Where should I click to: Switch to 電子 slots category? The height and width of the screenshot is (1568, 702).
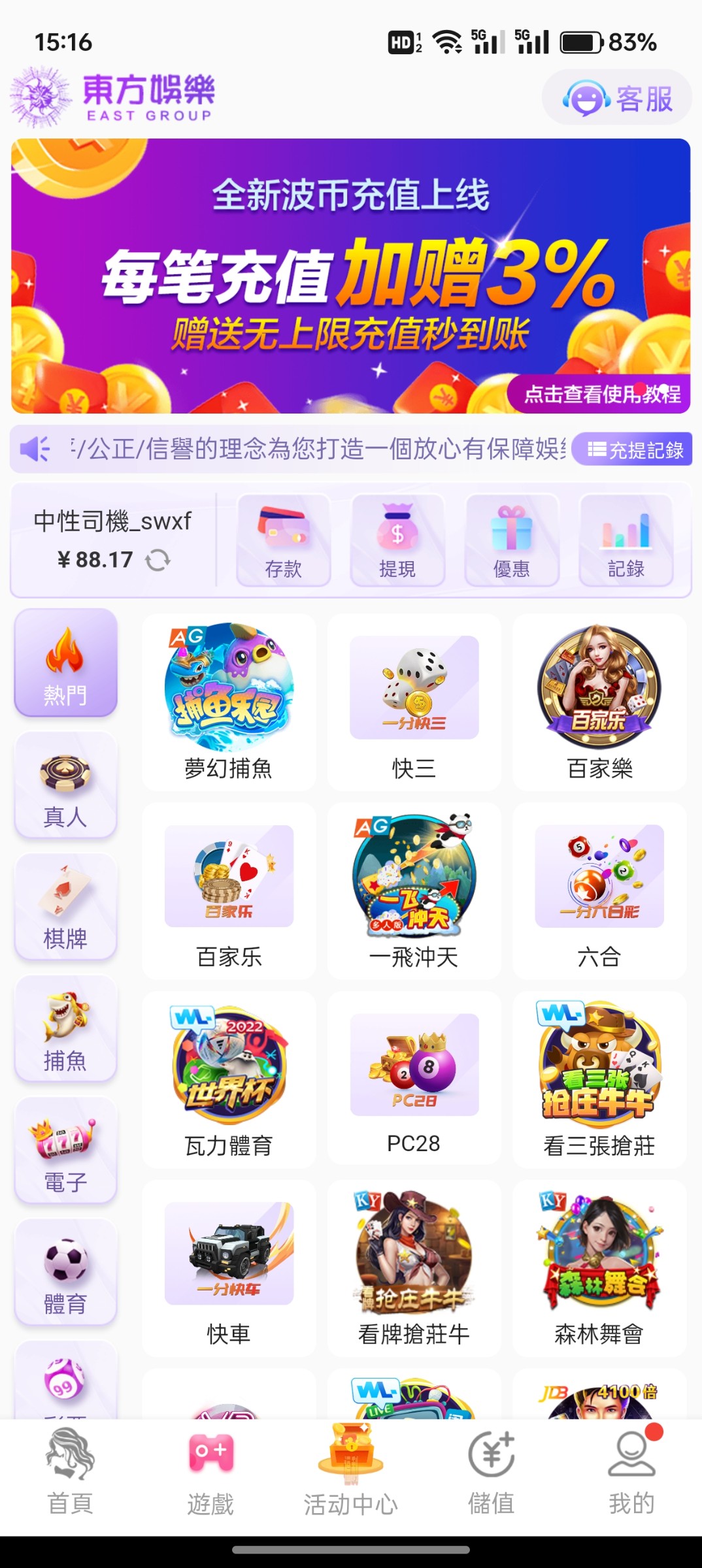tap(65, 1151)
